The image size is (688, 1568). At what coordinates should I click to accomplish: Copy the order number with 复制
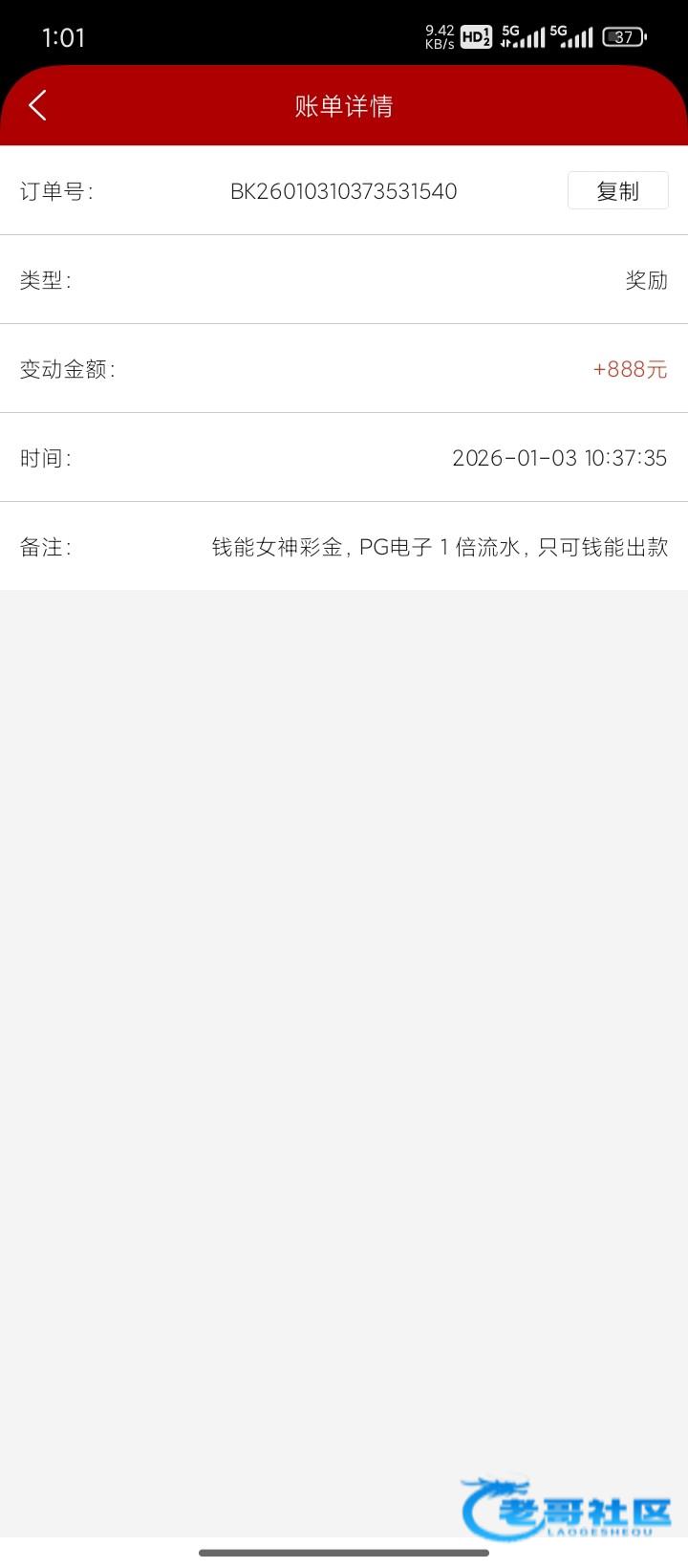[x=617, y=191]
